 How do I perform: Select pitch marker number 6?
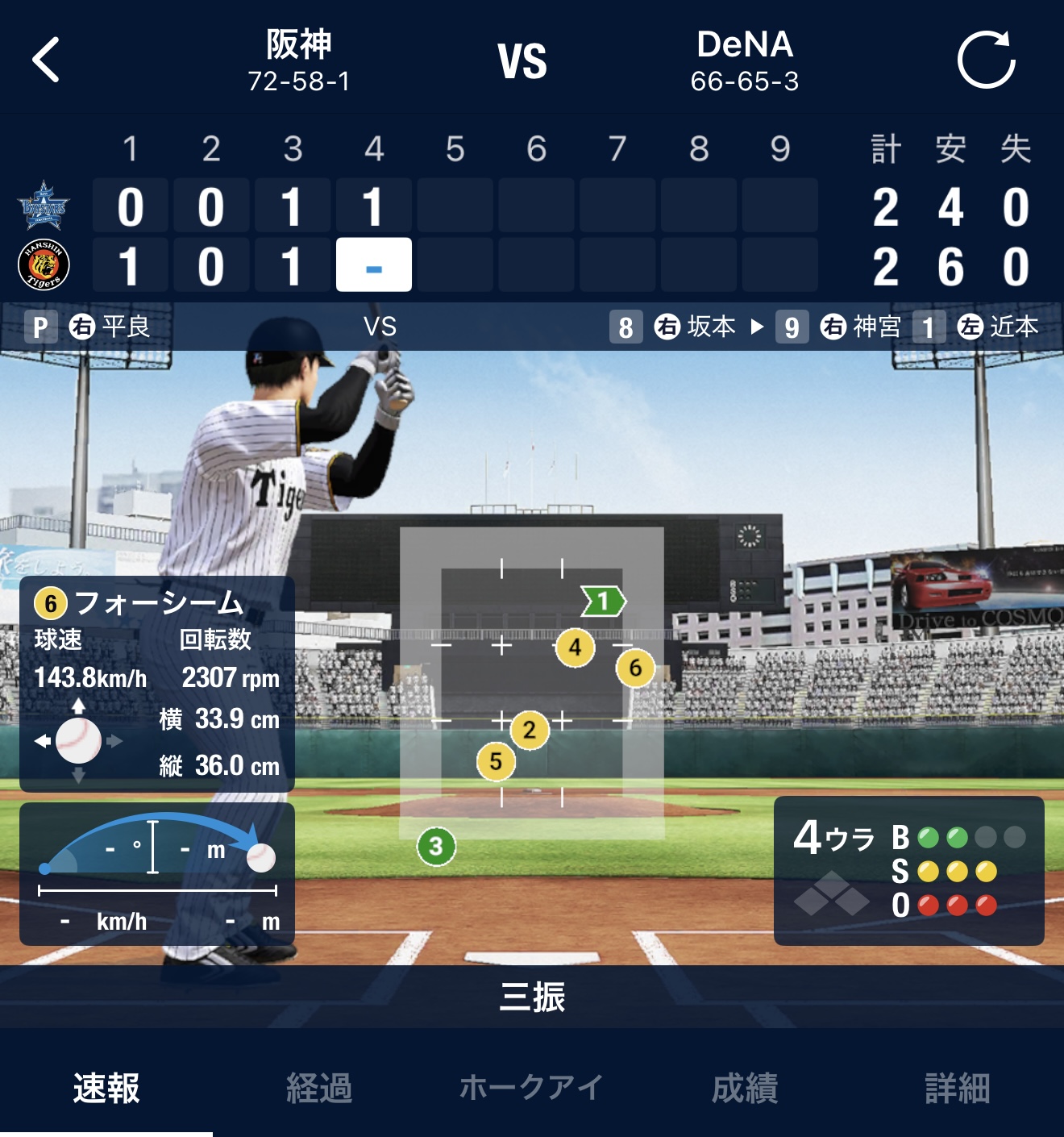coord(635,668)
